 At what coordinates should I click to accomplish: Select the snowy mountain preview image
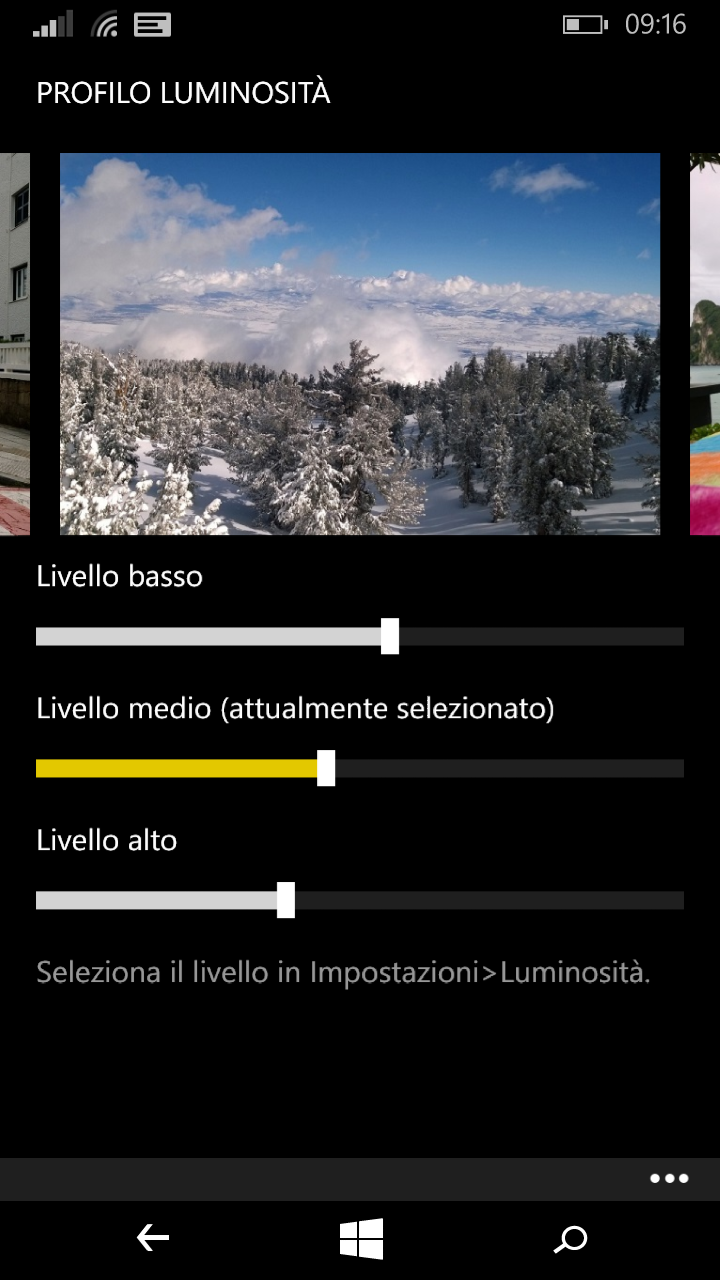(x=360, y=344)
